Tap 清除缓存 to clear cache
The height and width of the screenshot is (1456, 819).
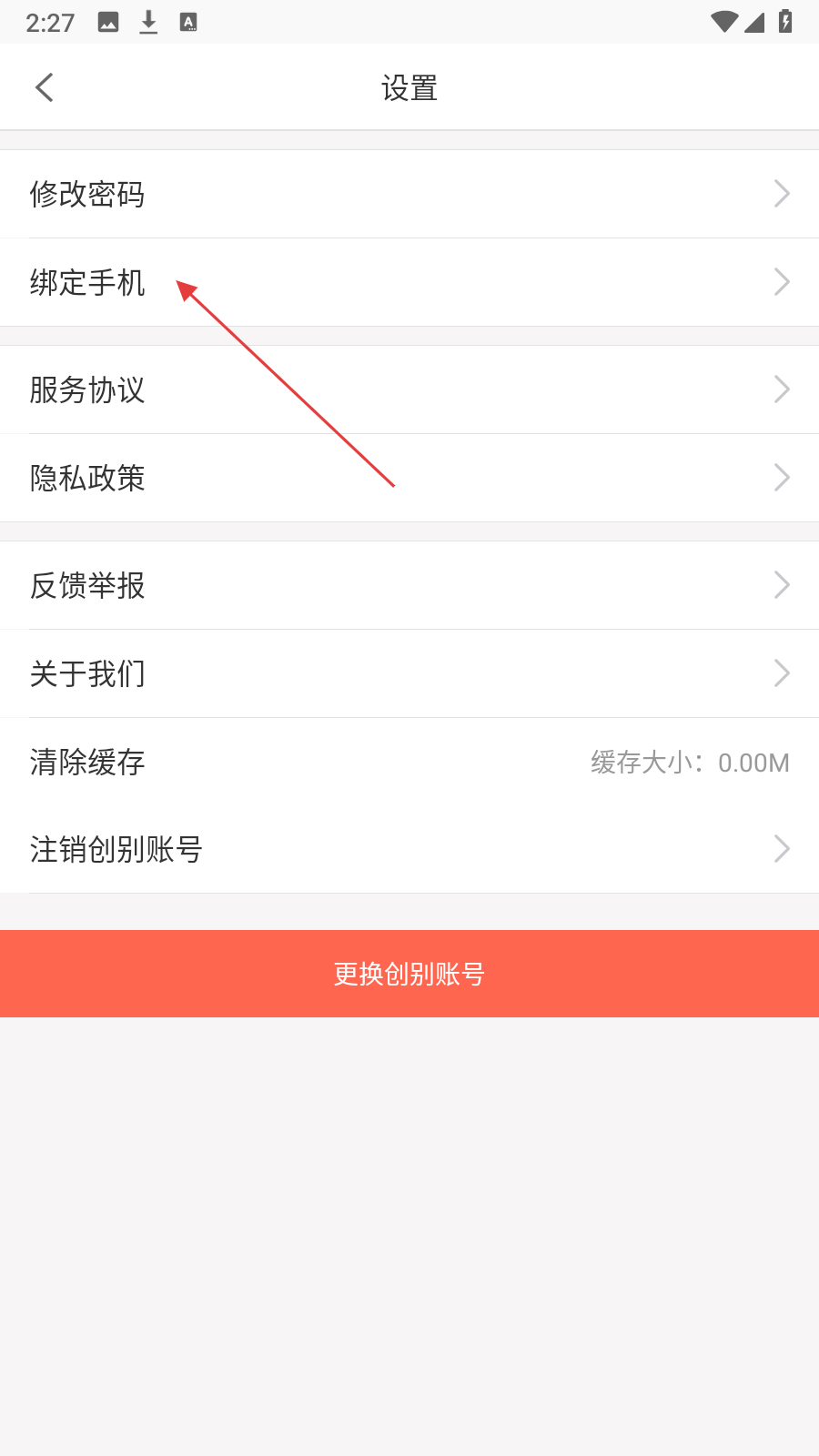click(409, 762)
